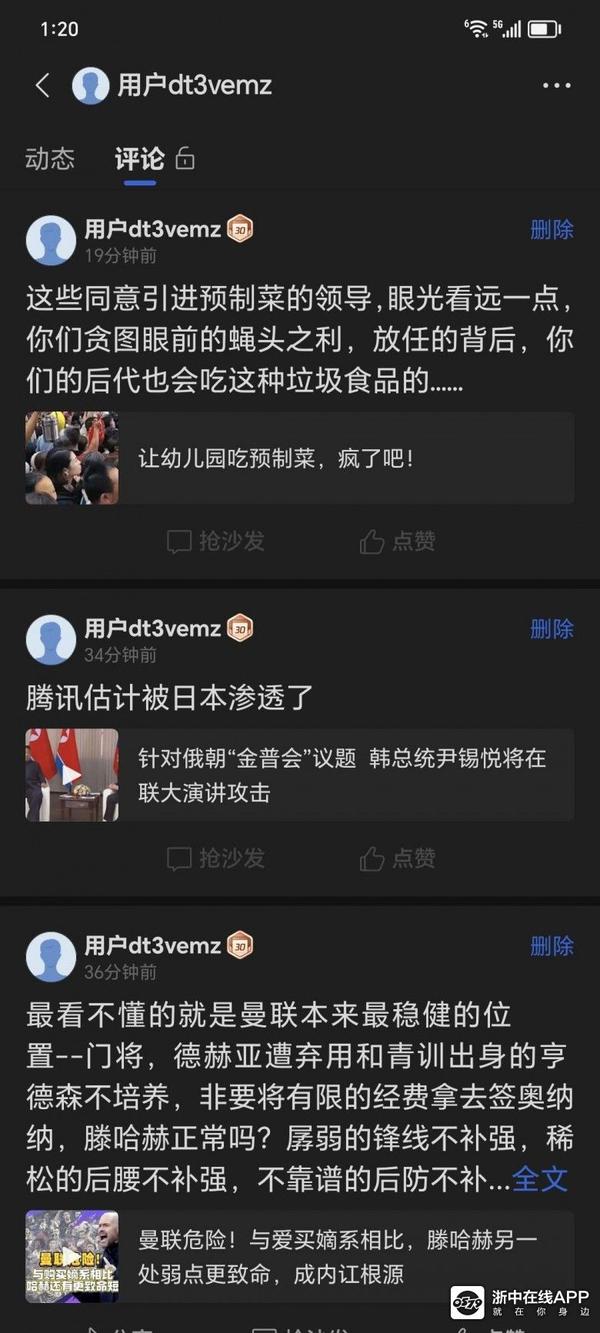Open the article about 韩总统尹锡悦 联大演讲

[300, 775]
